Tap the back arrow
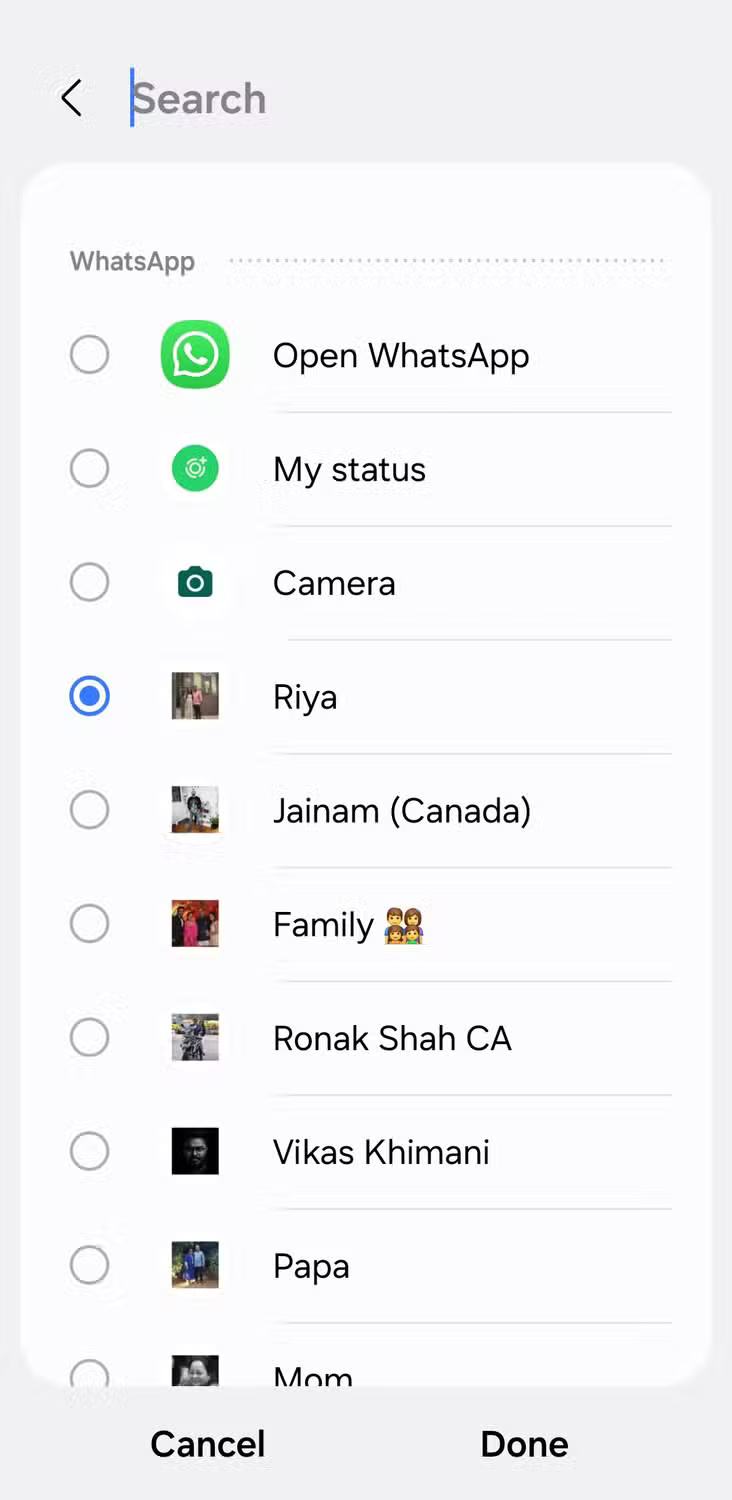The height and width of the screenshot is (1500, 732). click(70, 98)
